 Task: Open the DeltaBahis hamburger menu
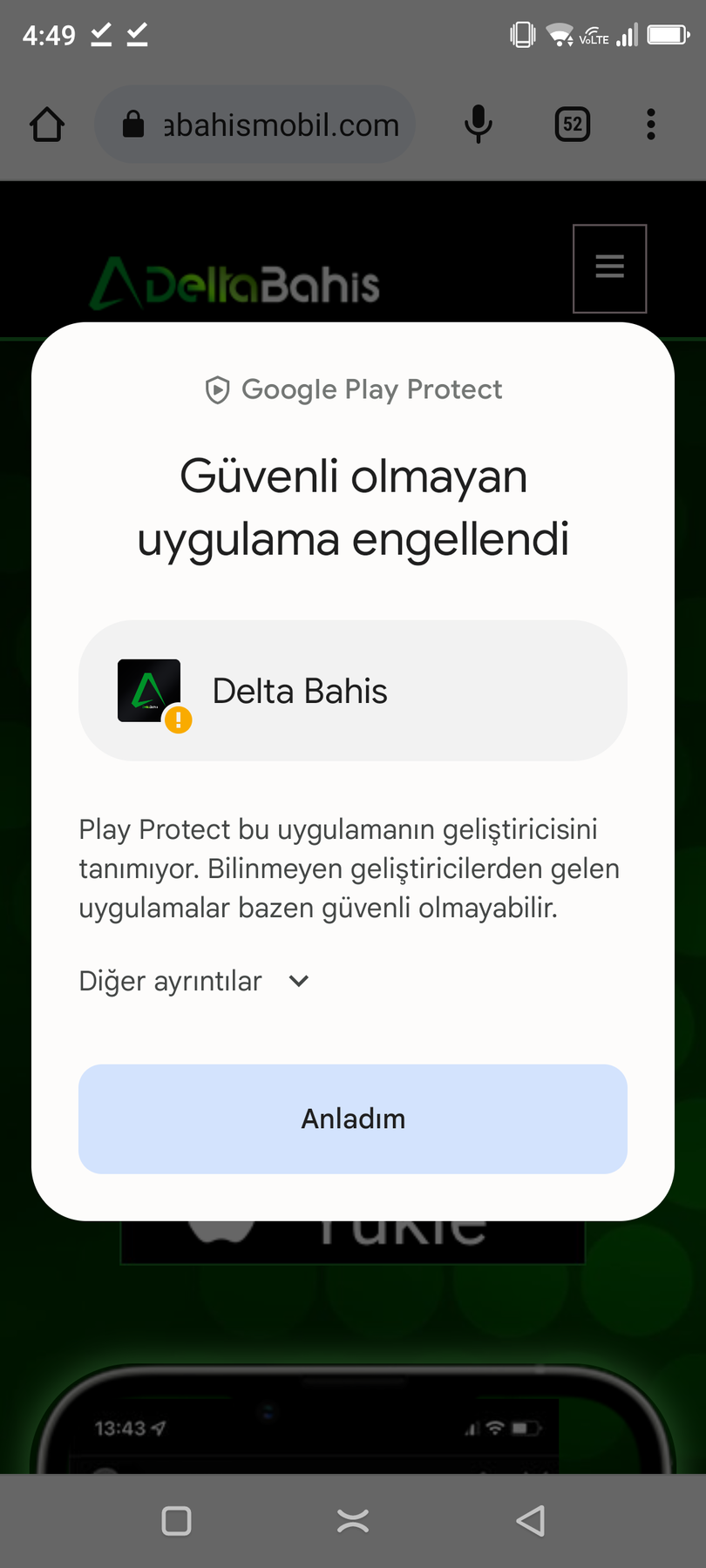coord(609,267)
